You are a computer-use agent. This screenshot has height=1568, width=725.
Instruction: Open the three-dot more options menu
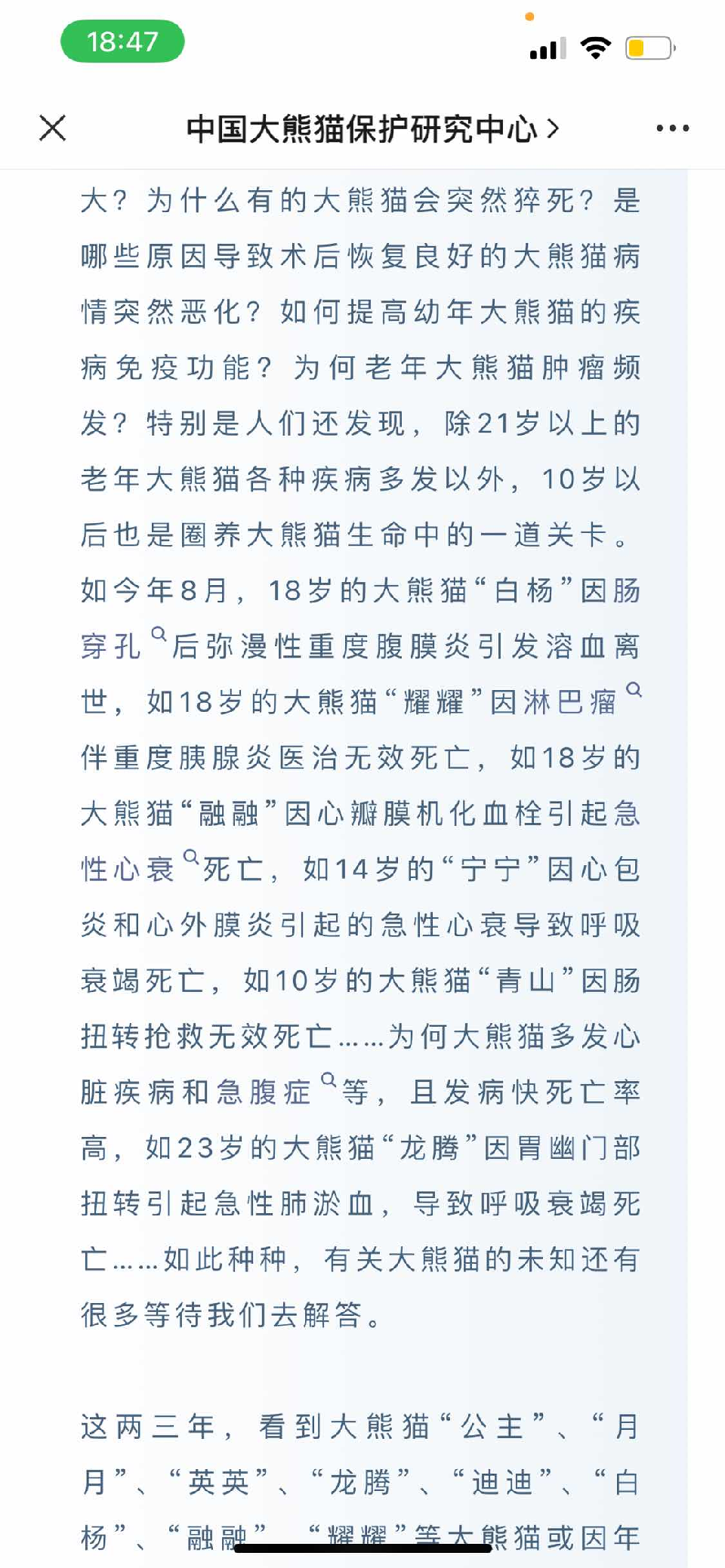(672, 128)
